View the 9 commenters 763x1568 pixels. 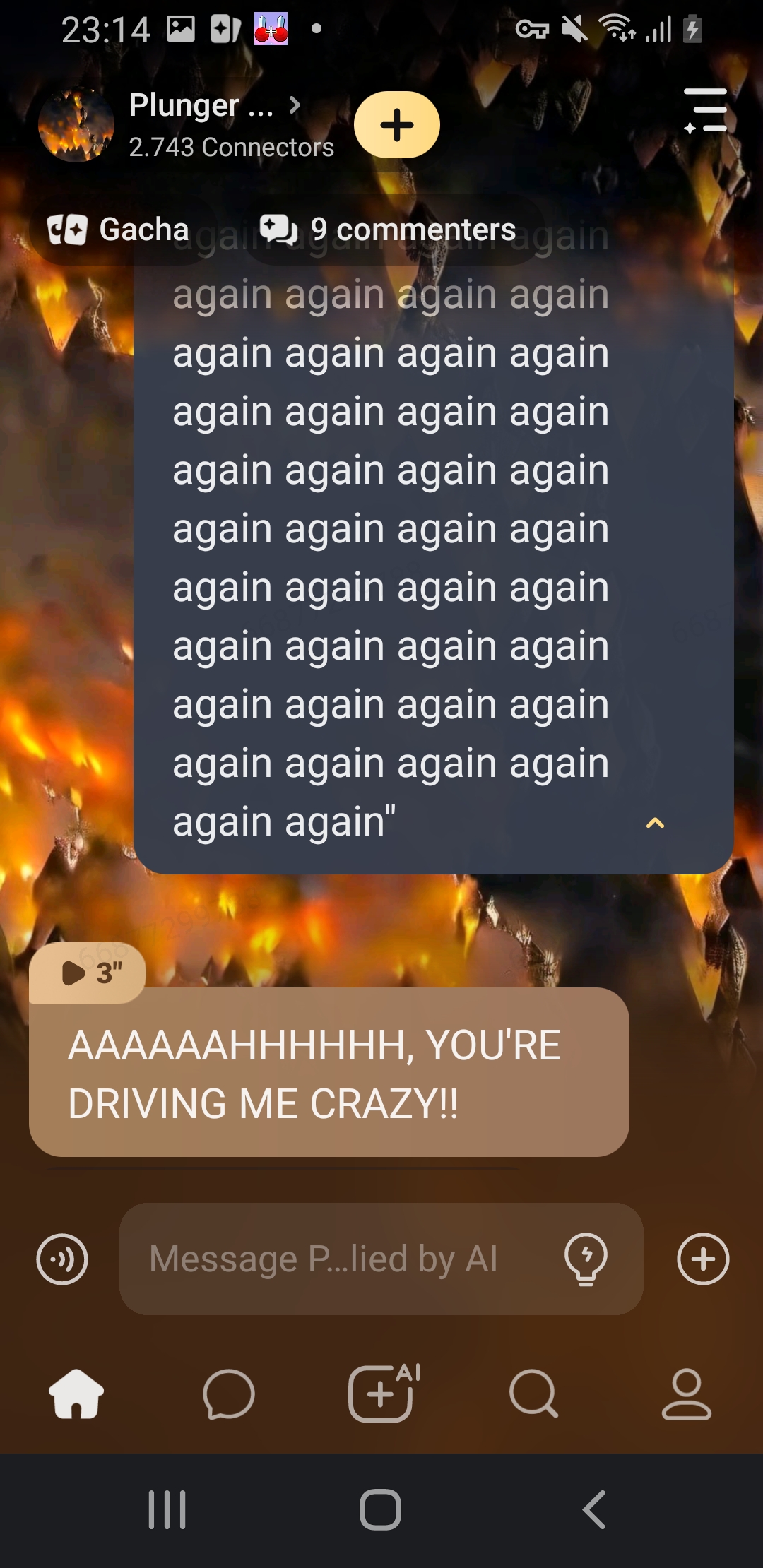click(389, 230)
